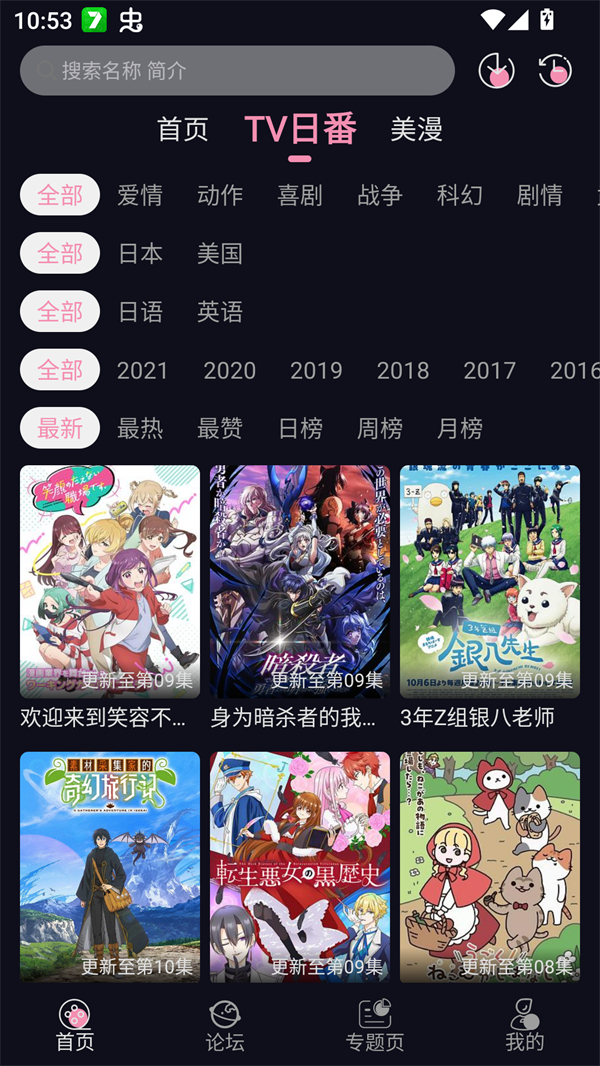
Task: Open the anime 身为暗杀者的我…
Action: (x=300, y=582)
